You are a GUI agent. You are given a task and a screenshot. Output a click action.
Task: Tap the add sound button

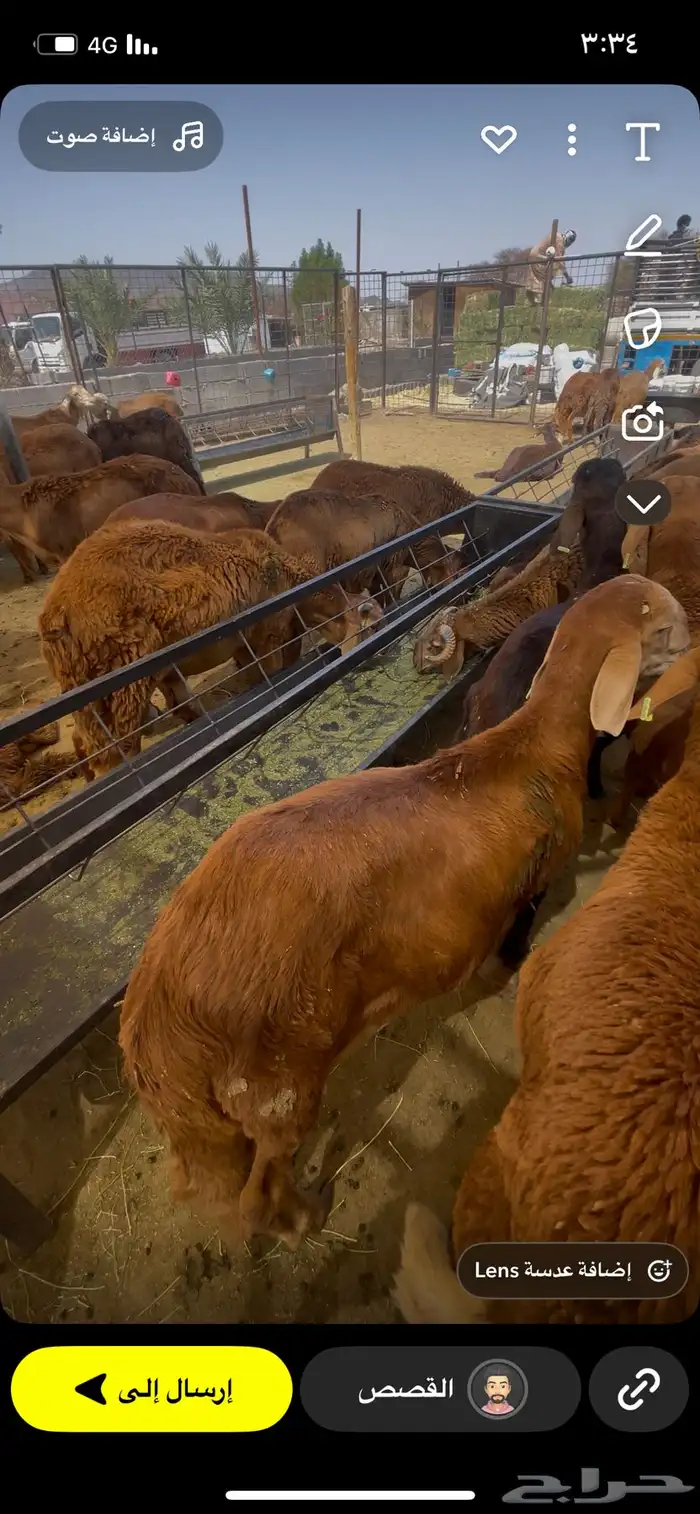[x=121, y=136]
